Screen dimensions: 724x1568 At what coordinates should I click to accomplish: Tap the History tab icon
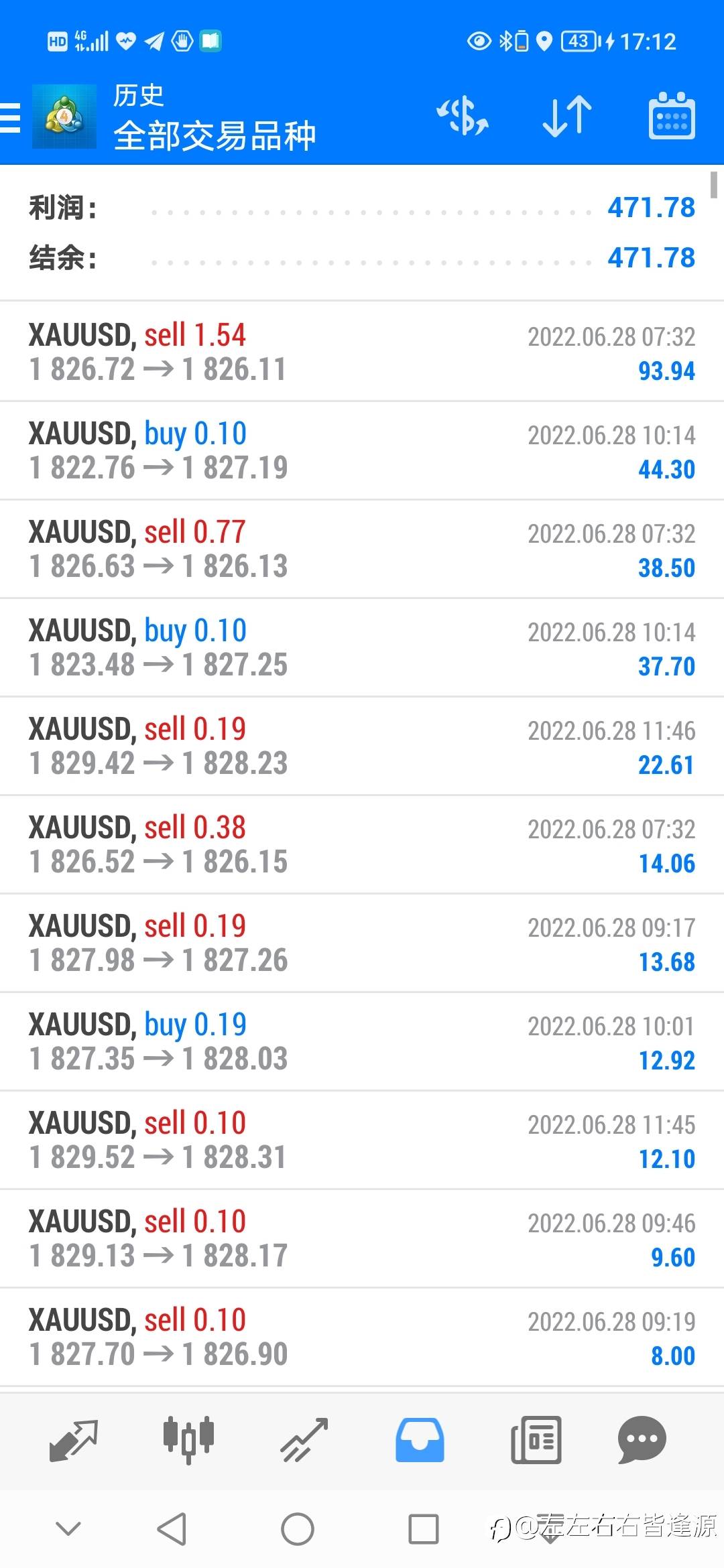click(420, 1441)
